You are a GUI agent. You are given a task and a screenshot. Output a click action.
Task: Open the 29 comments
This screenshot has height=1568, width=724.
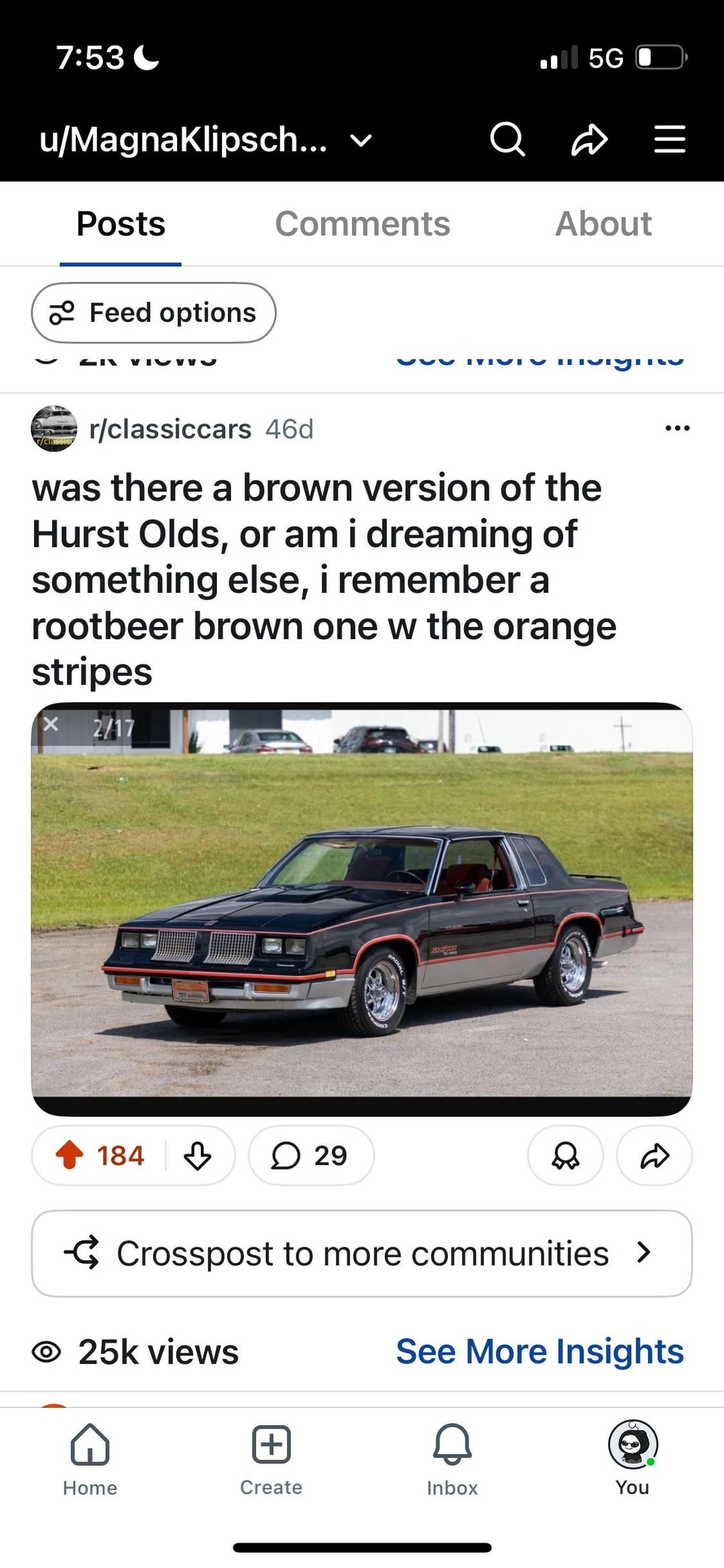pyautogui.click(x=310, y=1156)
